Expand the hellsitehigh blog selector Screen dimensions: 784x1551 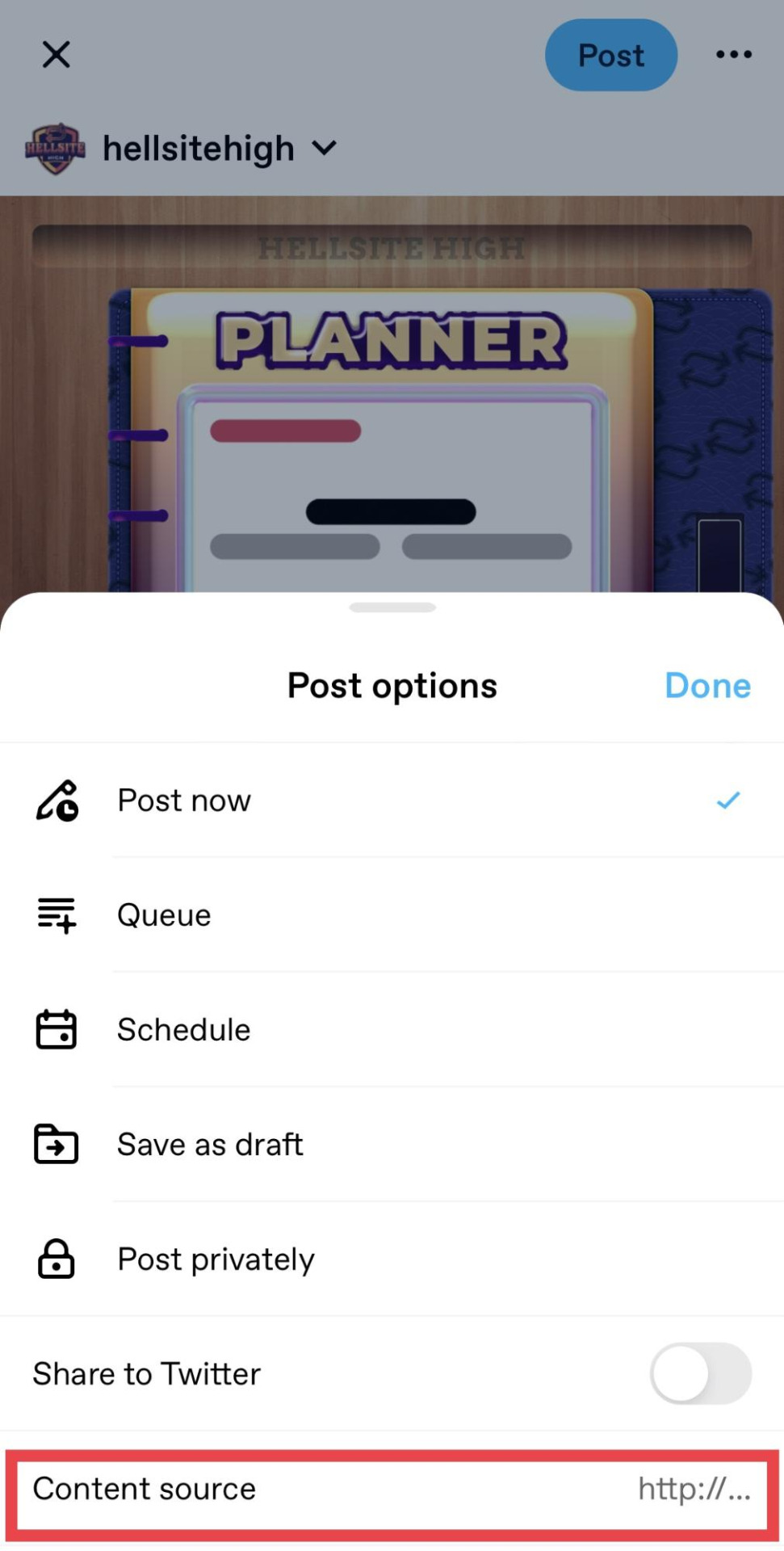[220, 149]
